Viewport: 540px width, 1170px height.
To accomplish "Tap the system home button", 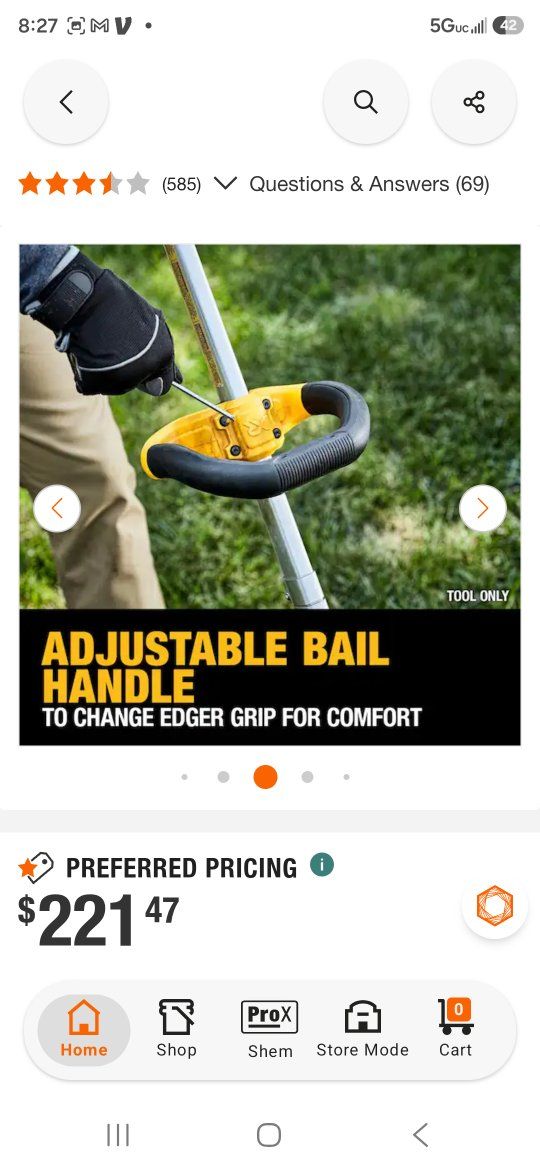I will pyautogui.click(x=269, y=1135).
